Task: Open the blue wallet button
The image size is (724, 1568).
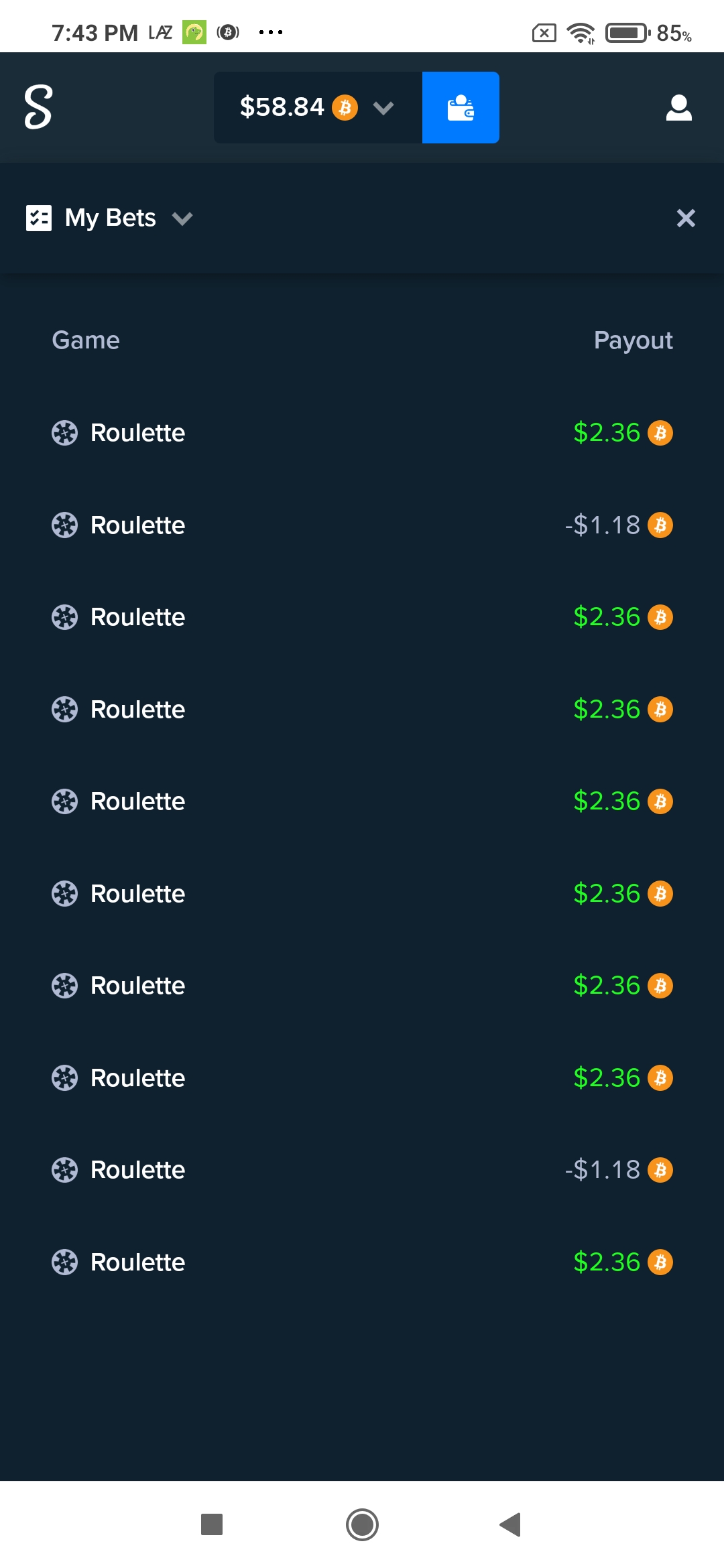Action: tap(461, 107)
